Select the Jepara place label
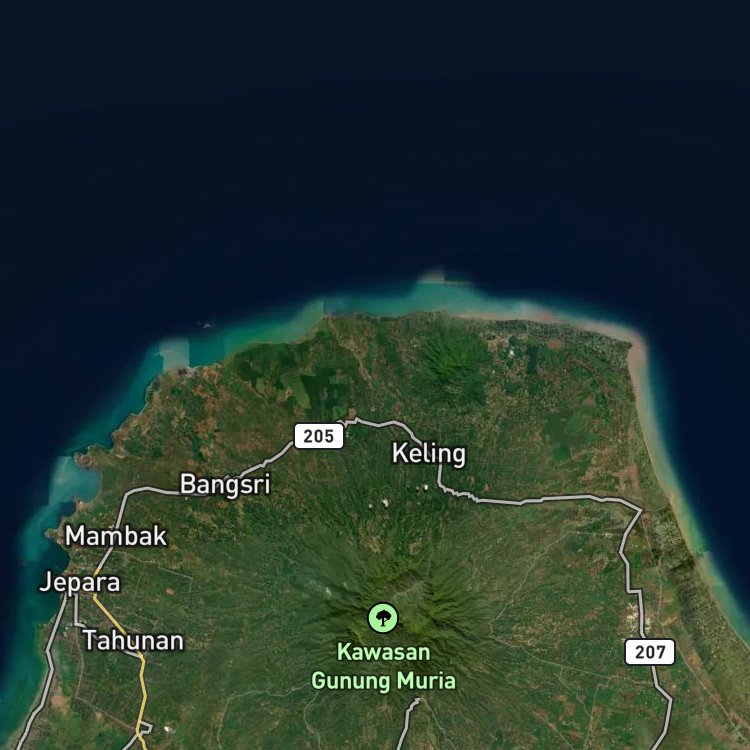The height and width of the screenshot is (750, 750). tap(79, 583)
